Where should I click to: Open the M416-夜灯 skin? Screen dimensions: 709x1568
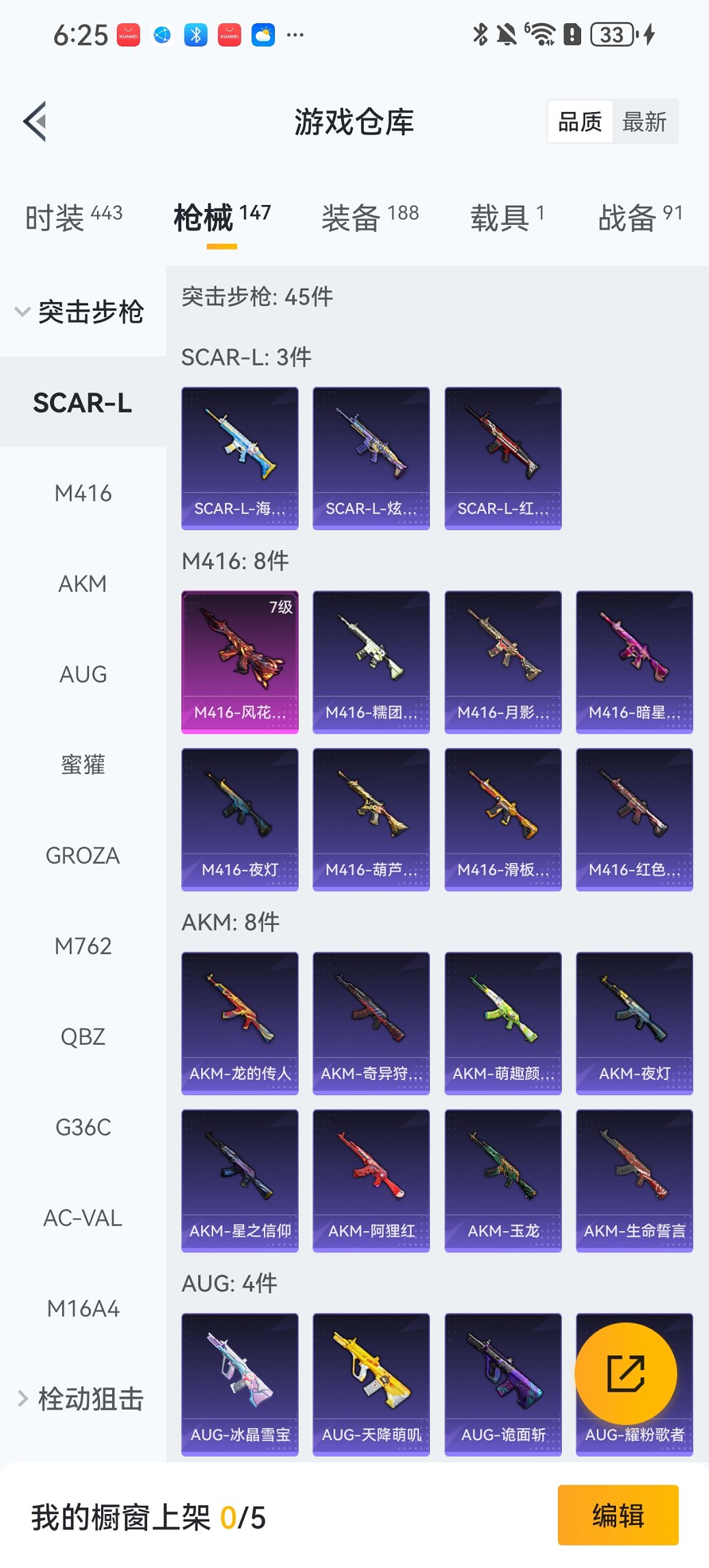[x=240, y=819]
